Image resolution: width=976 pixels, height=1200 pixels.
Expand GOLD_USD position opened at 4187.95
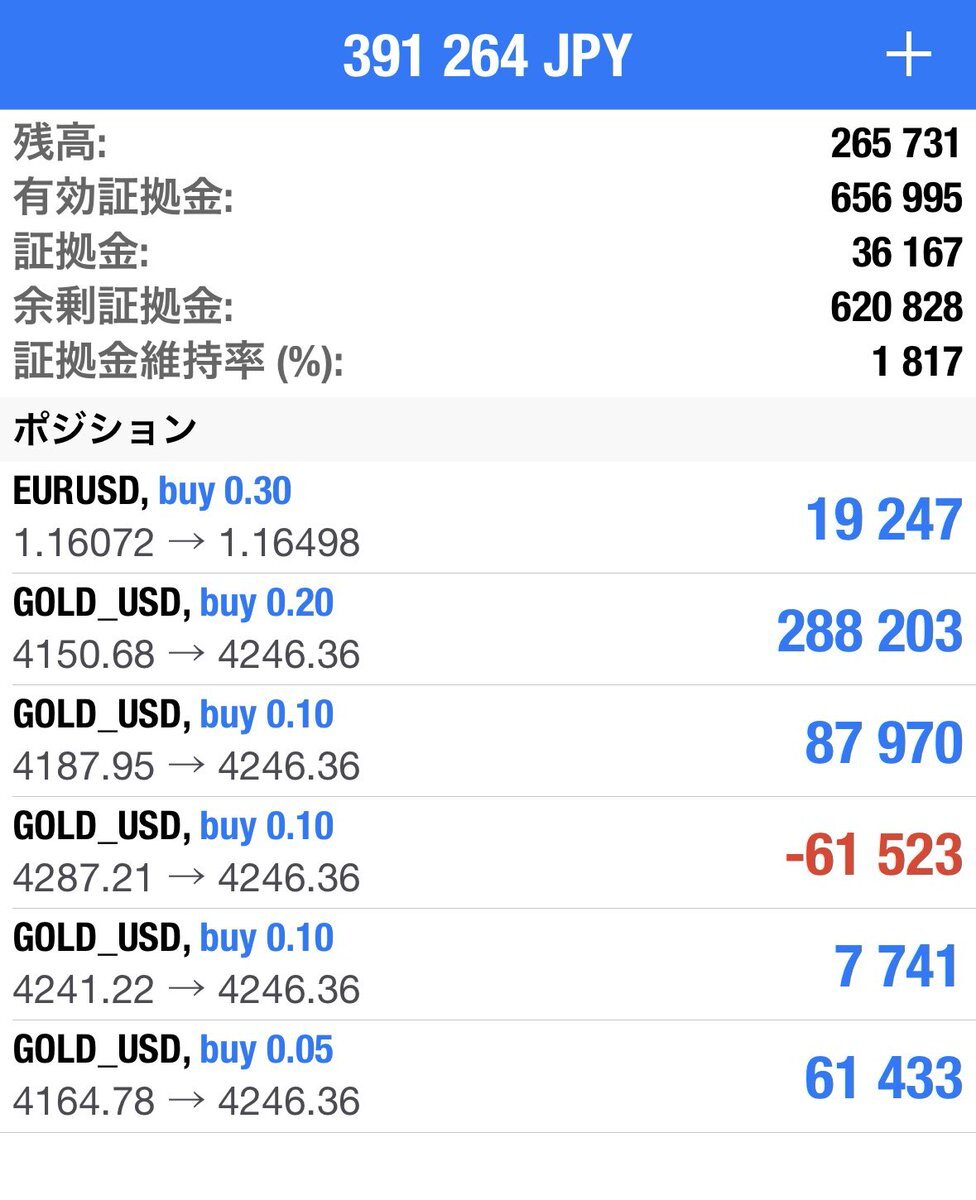point(488,741)
